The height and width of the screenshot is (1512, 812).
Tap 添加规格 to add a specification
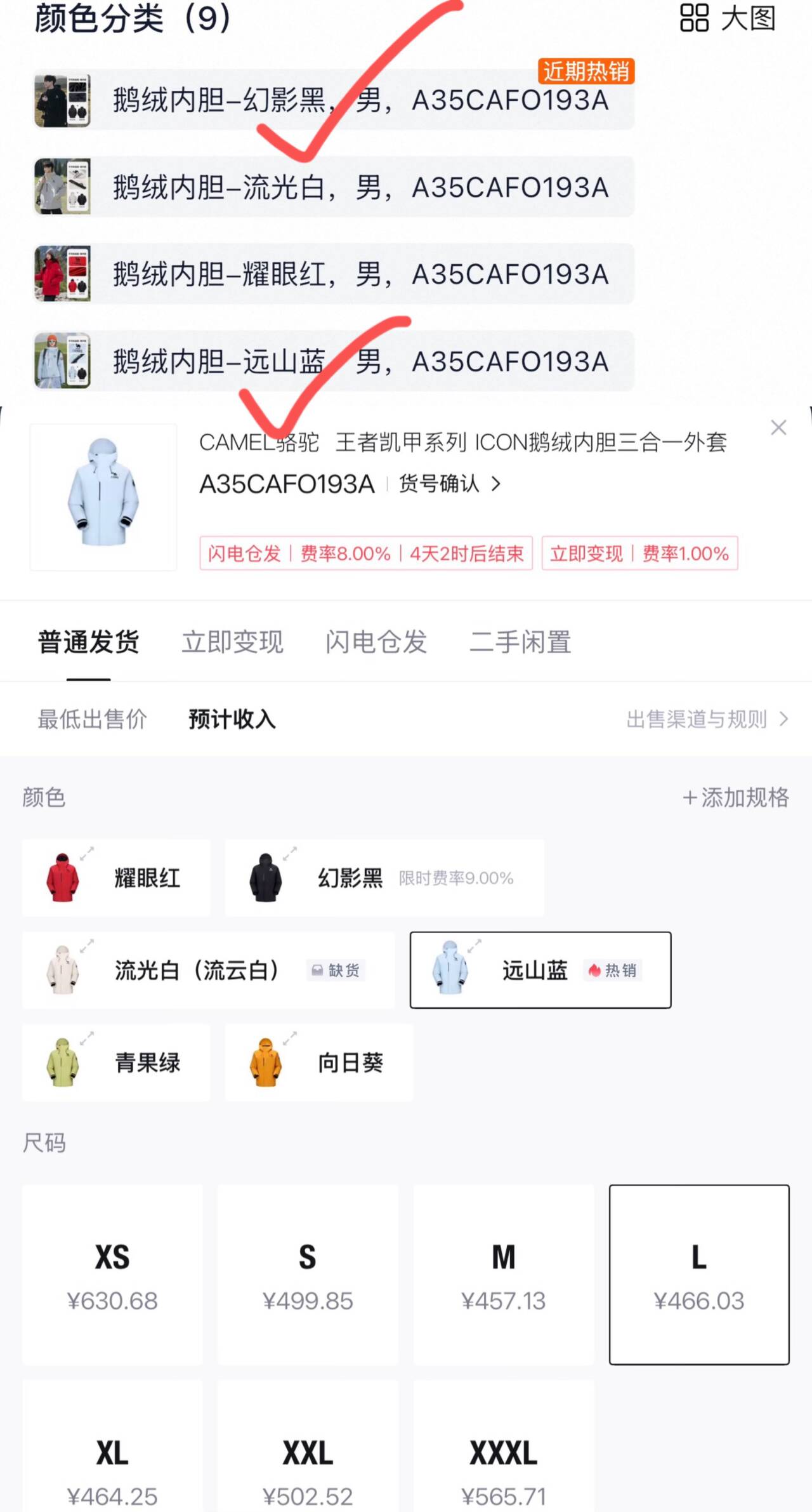tap(736, 797)
